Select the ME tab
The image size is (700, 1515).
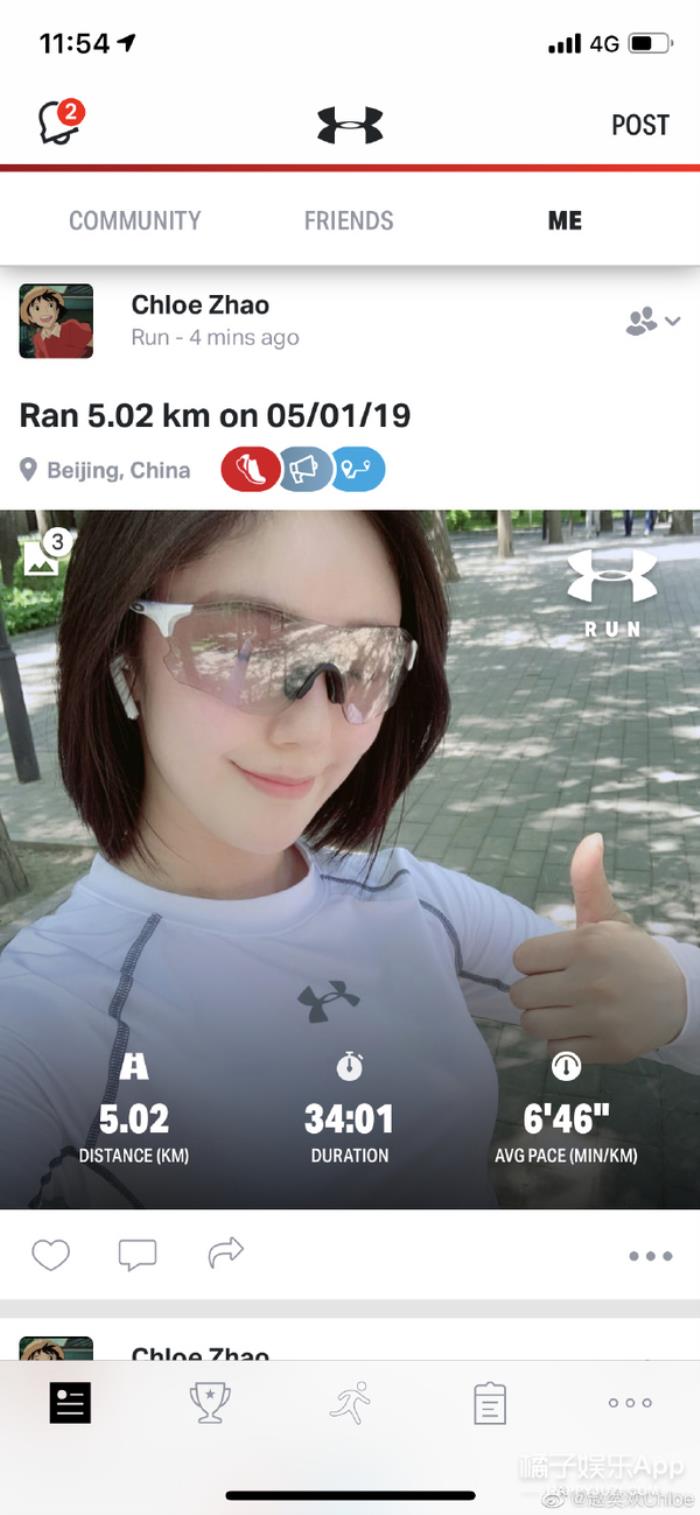[564, 221]
